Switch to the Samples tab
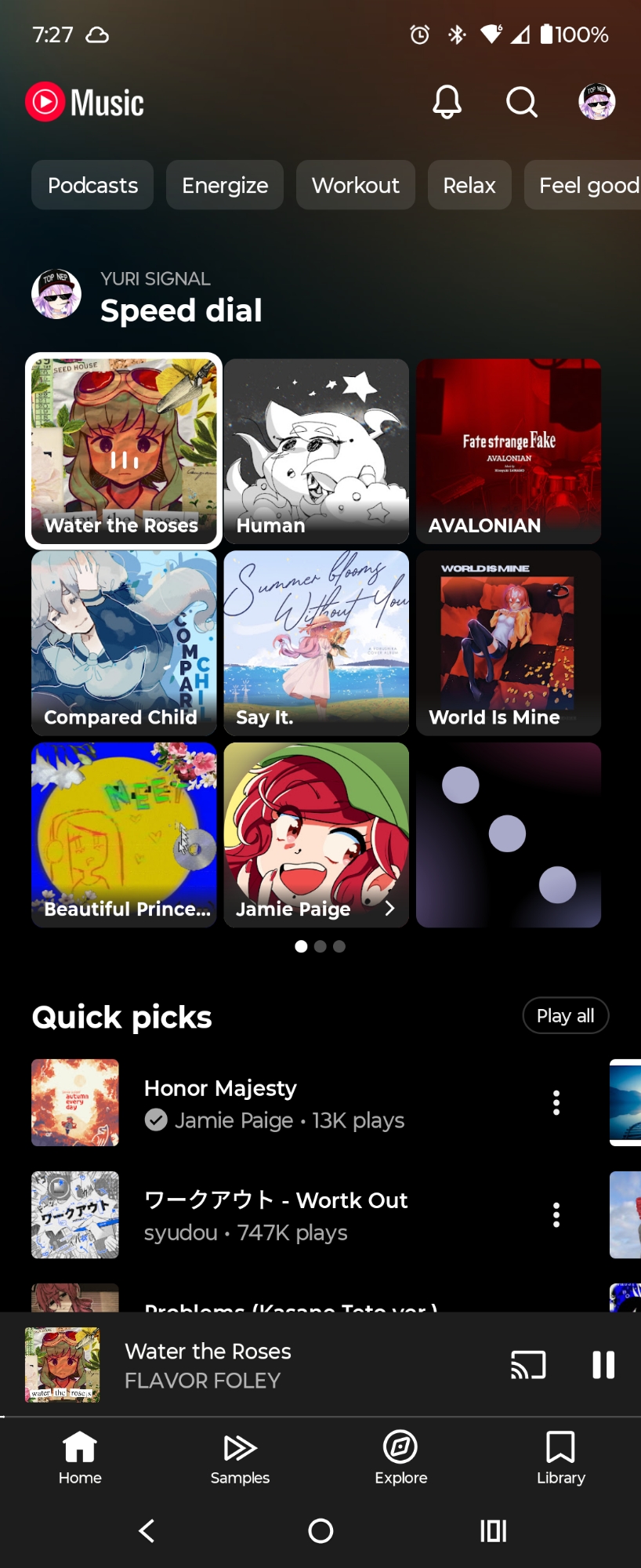Screen dimensions: 641x1568 240,1458
